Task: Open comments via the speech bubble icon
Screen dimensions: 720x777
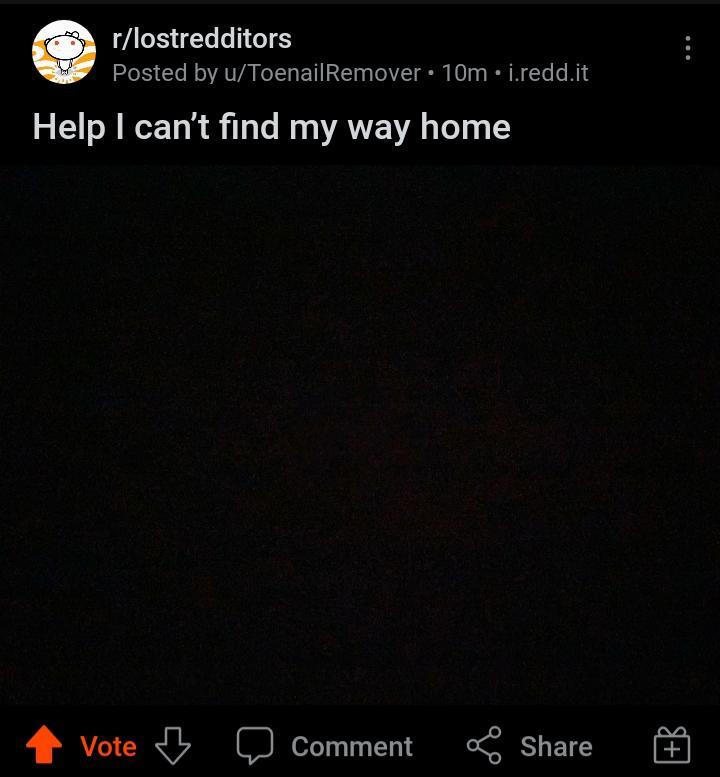Action: coord(256,744)
